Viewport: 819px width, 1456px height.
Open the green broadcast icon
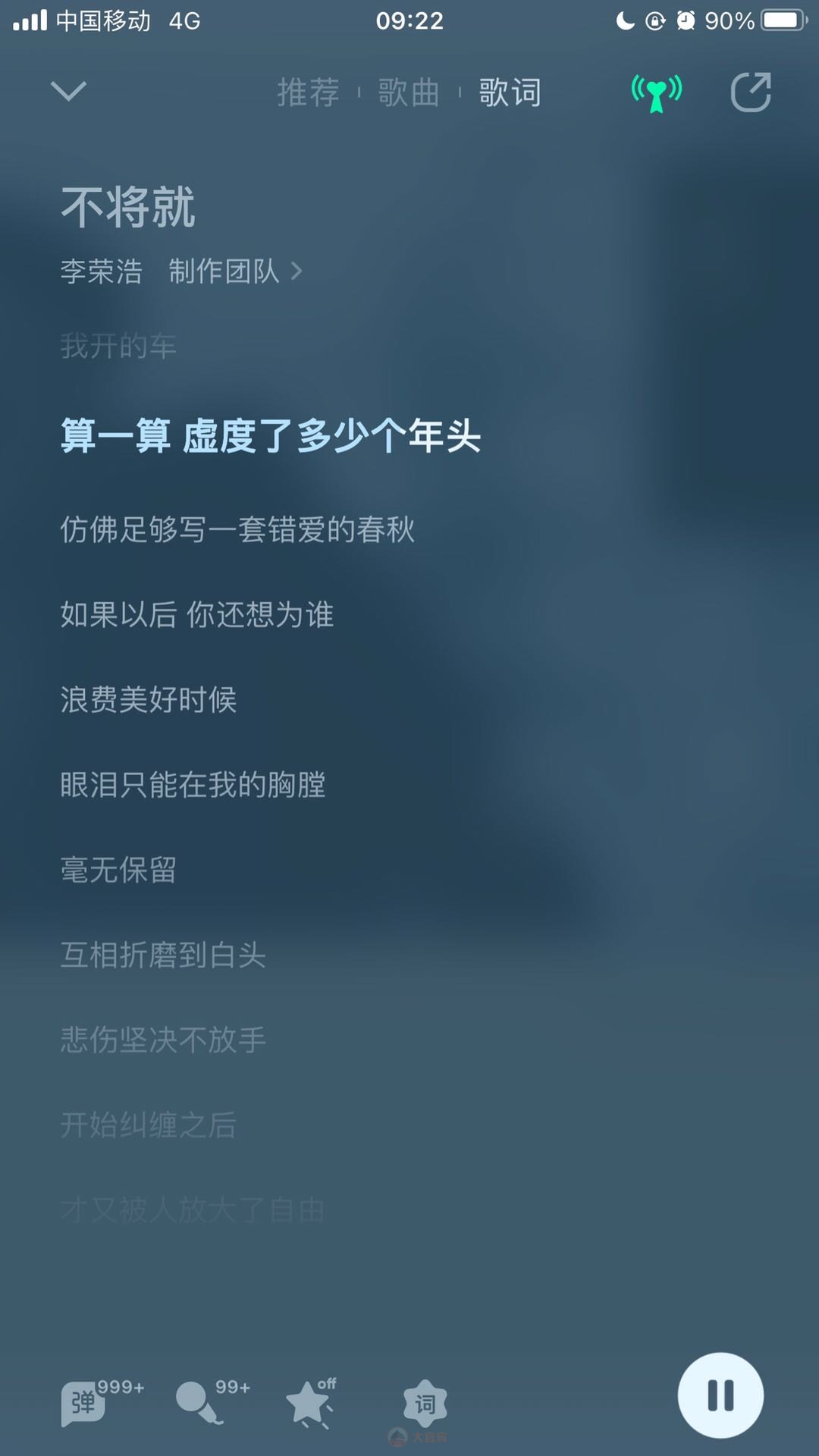tap(657, 93)
